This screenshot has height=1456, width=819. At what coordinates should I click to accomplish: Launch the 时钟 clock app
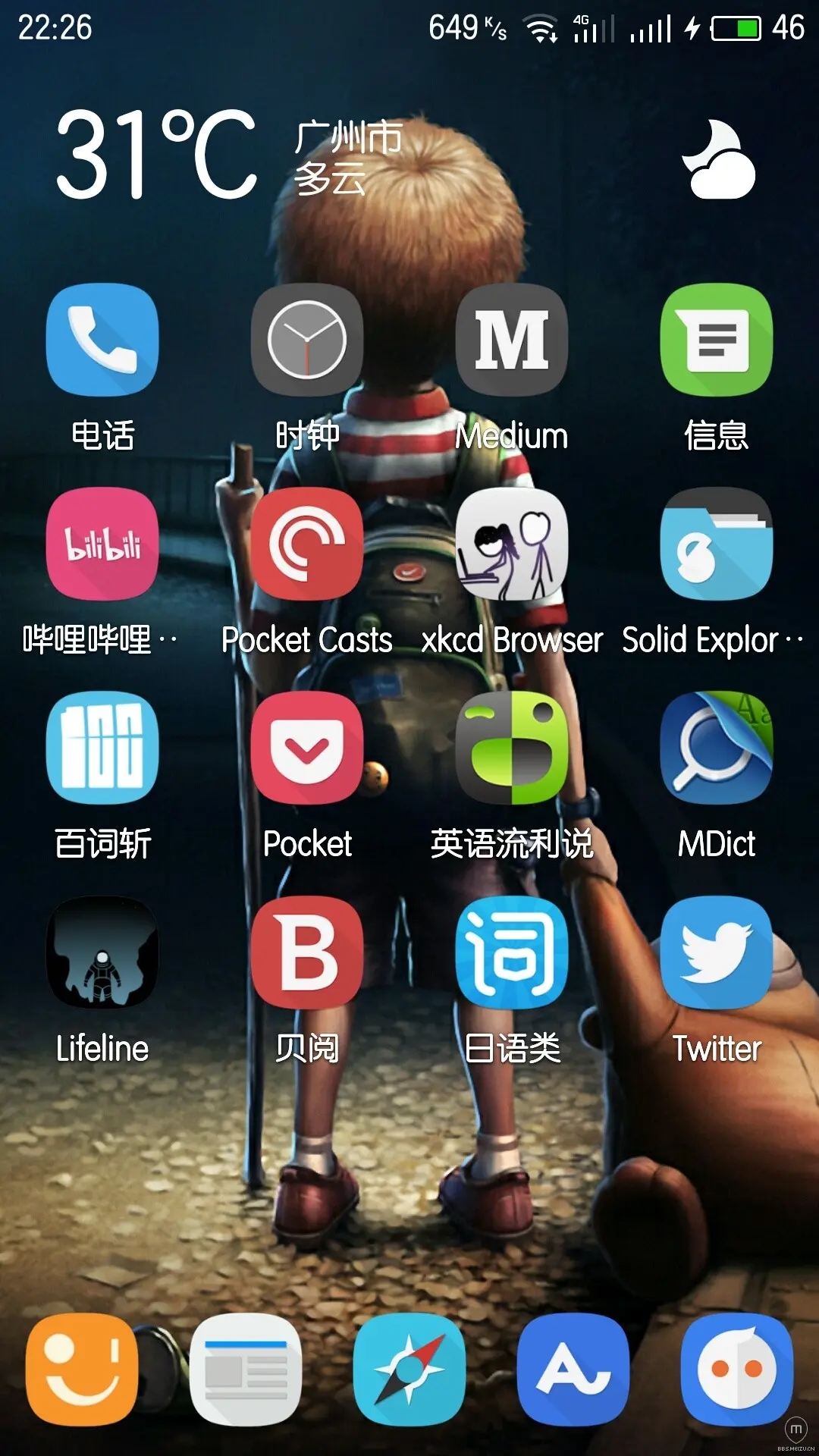pyautogui.click(x=307, y=340)
